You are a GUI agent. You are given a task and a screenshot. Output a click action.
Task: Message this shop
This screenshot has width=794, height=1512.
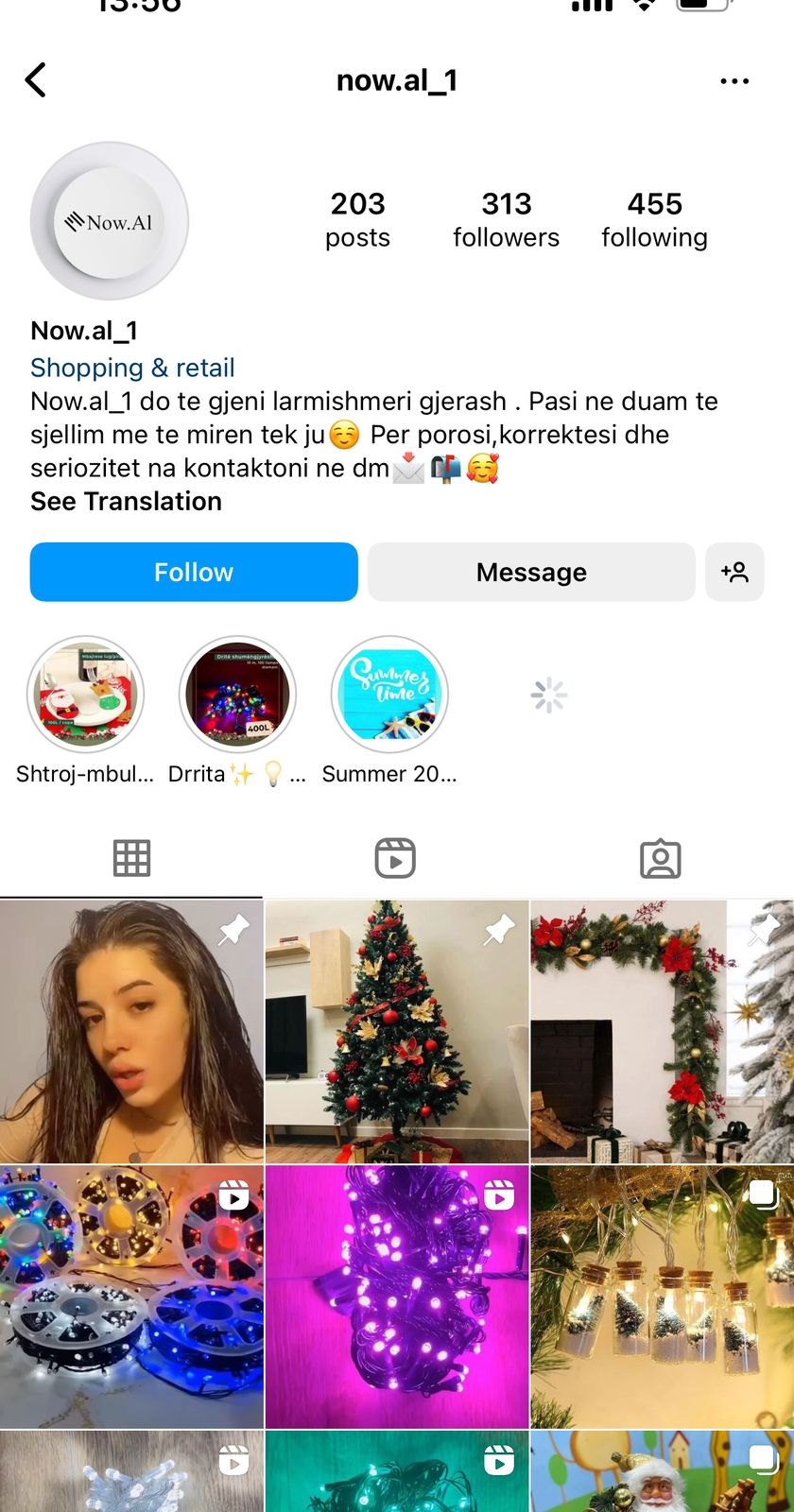click(531, 572)
